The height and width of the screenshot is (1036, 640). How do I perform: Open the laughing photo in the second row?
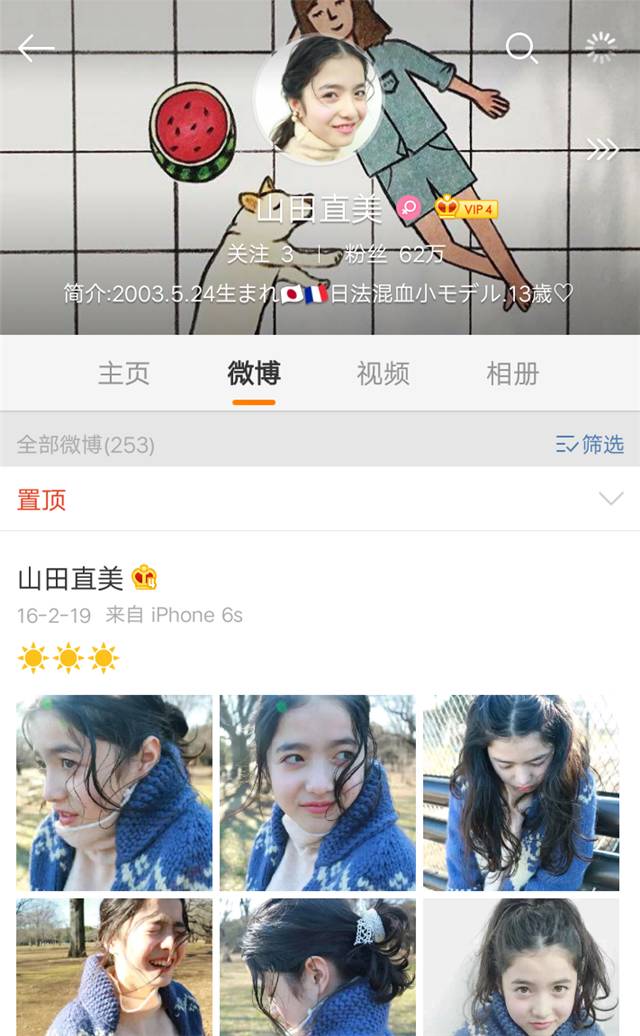coord(114,967)
